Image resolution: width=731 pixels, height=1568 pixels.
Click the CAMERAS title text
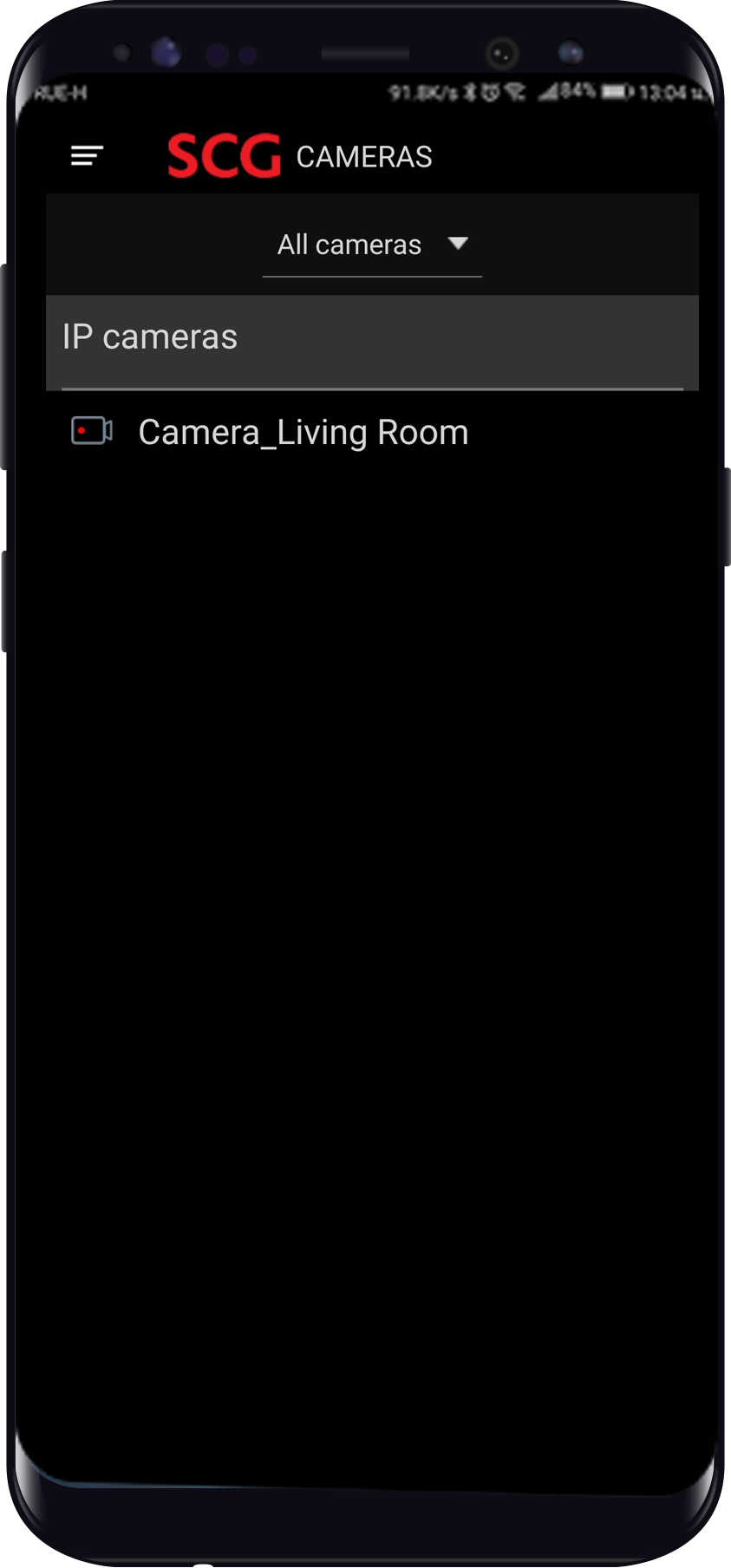(364, 156)
